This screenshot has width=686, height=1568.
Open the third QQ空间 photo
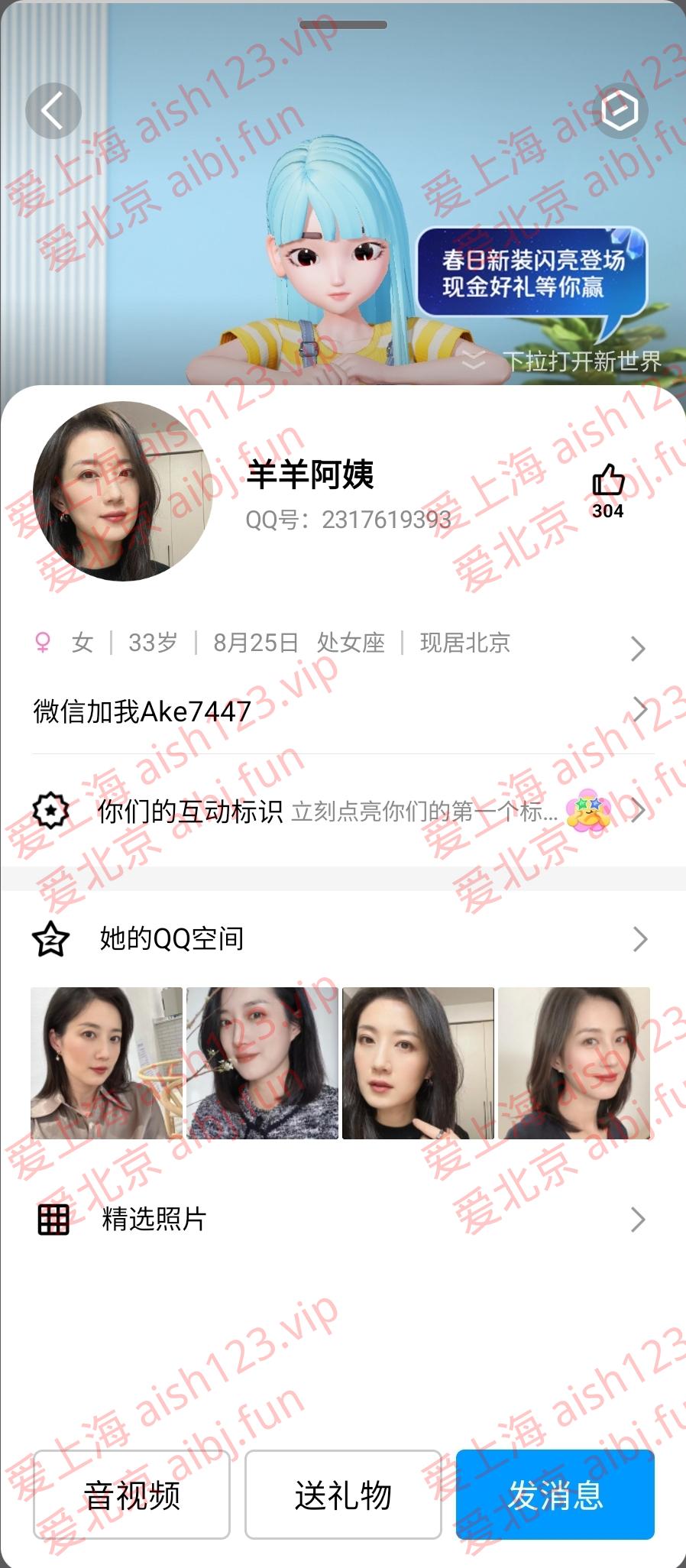click(x=418, y=1063)
